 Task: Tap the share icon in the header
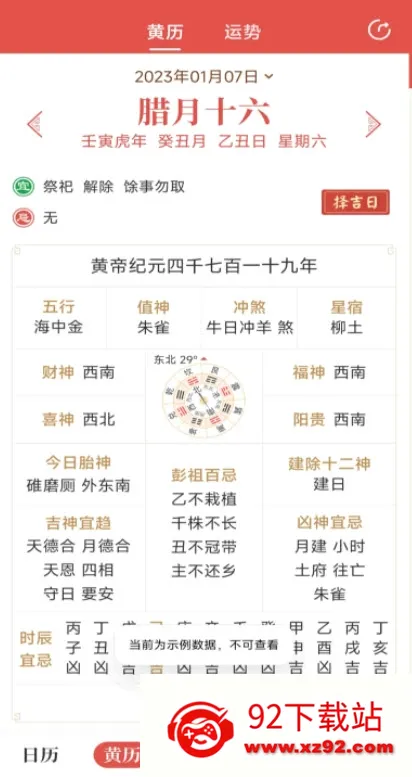379,30
